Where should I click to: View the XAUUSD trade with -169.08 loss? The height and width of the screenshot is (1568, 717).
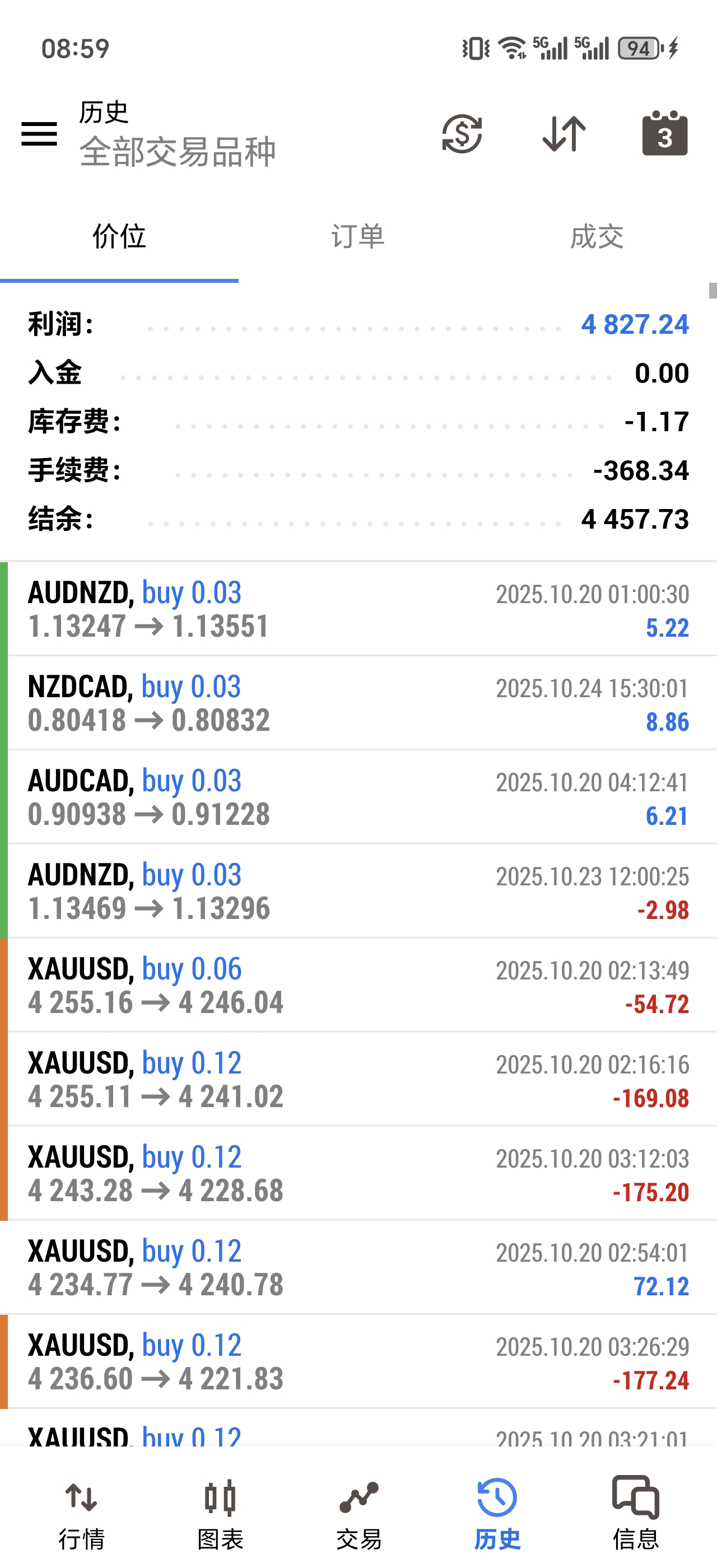point(358,1079)
